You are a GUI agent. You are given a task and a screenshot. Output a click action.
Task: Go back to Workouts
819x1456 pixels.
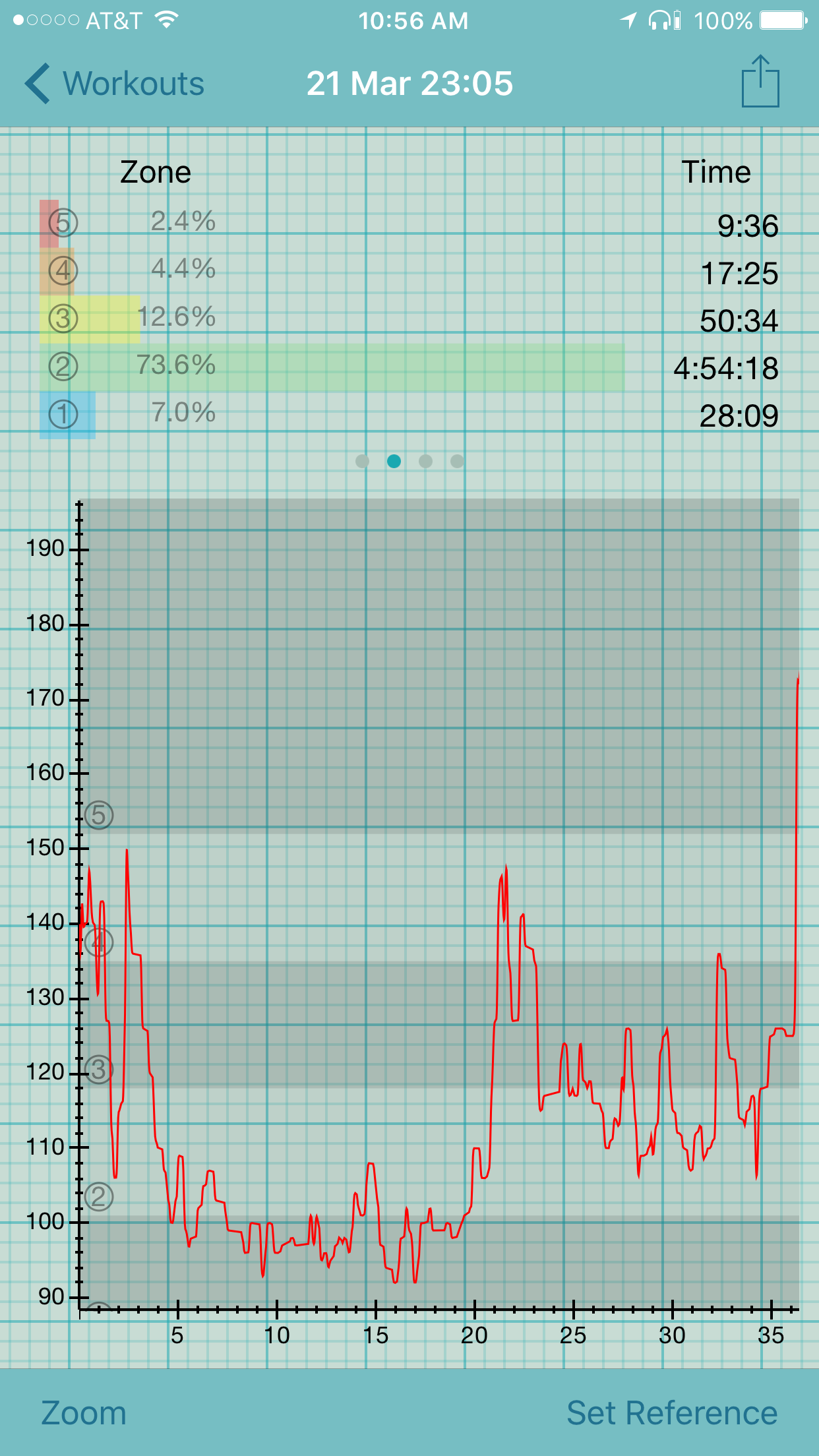(114, 84)
